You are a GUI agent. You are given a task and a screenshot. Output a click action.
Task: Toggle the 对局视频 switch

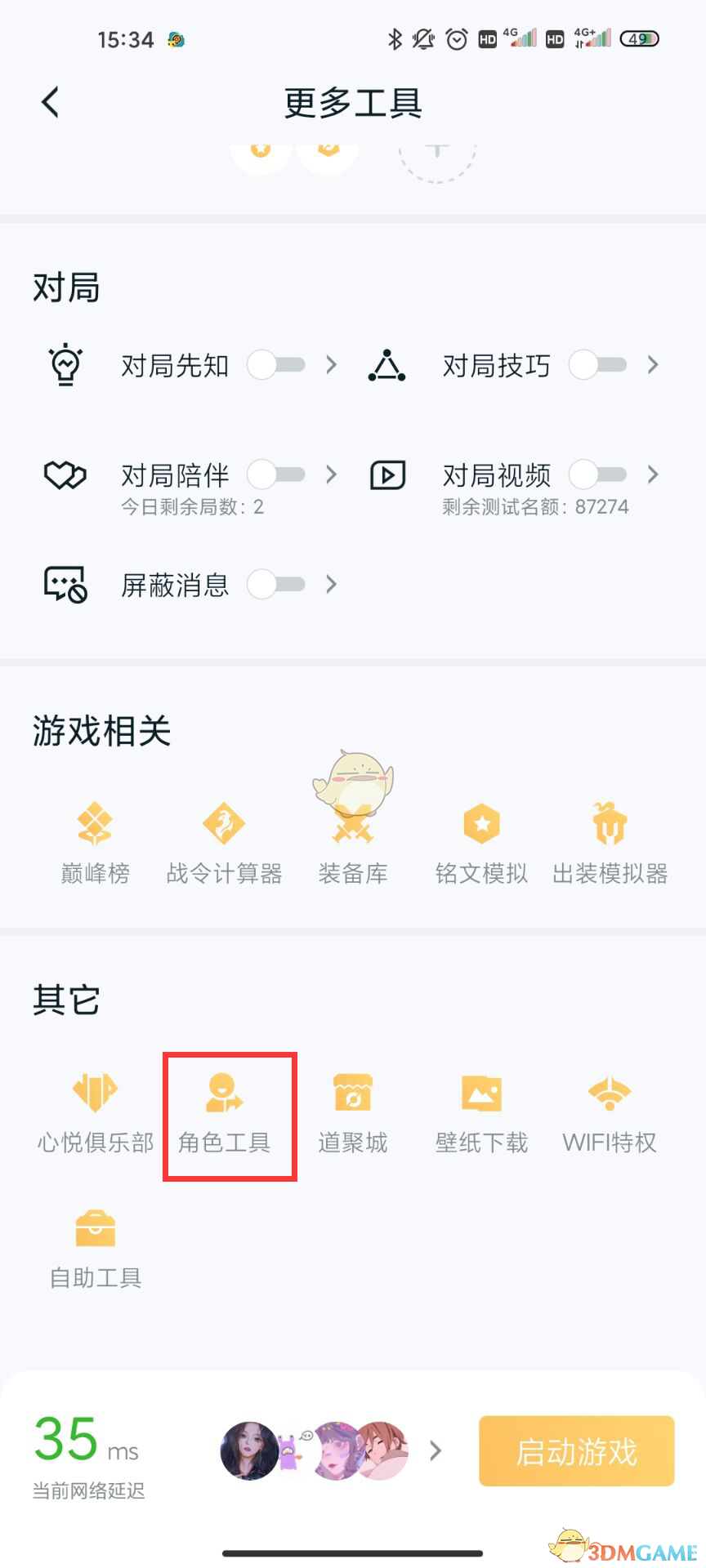click(x=598, y=474)
